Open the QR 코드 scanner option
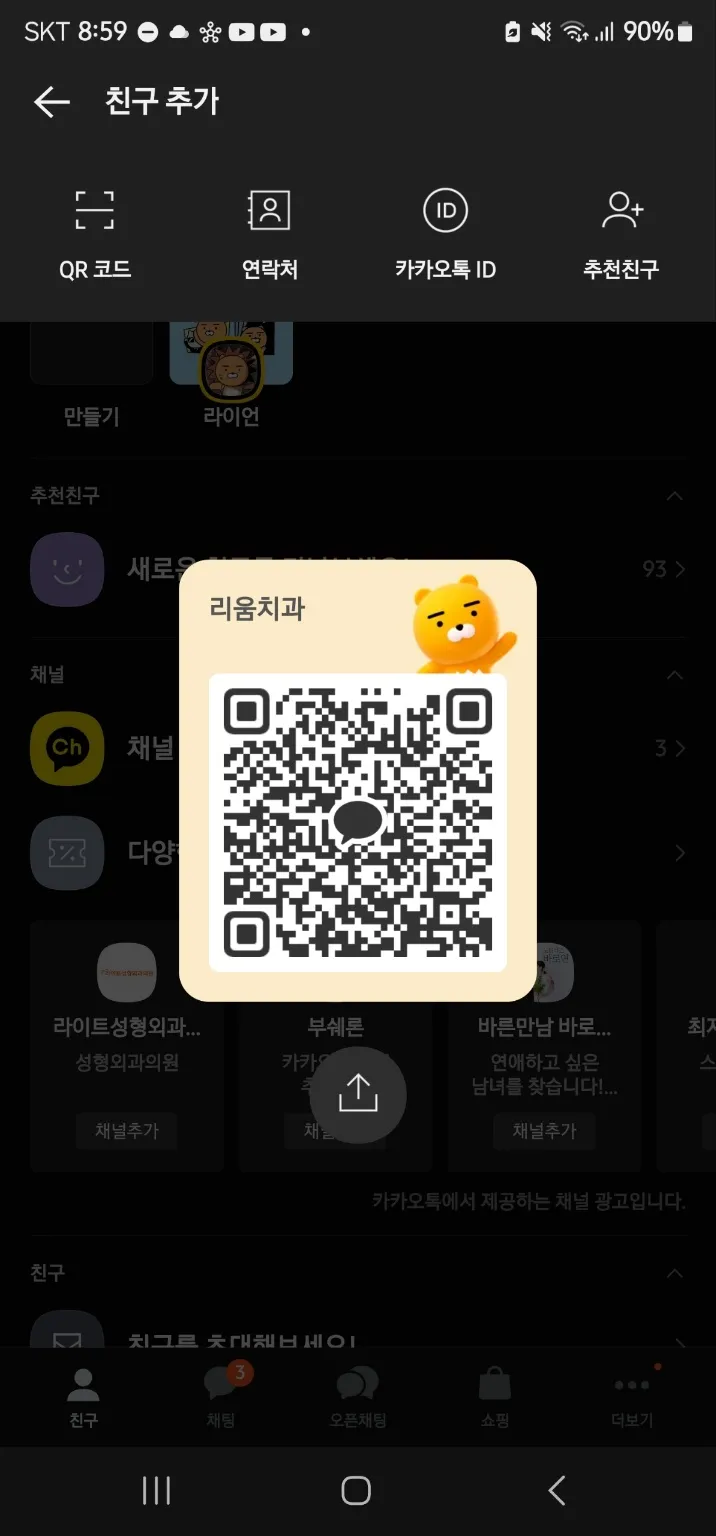The width and height of the screenshot is (716, 1536). [x=95, y=236]
